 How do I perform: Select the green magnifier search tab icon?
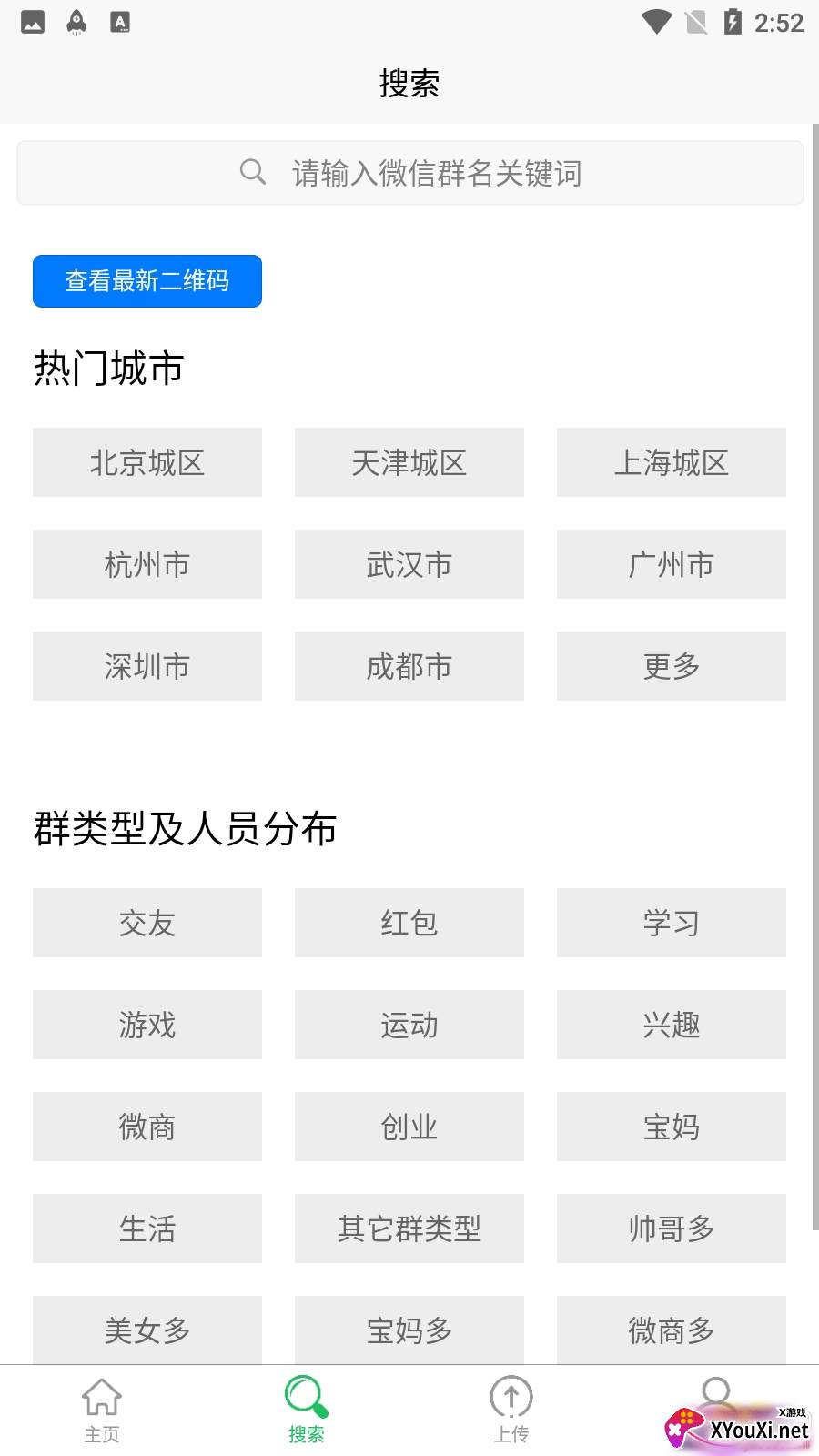(x=307, y=1395)
